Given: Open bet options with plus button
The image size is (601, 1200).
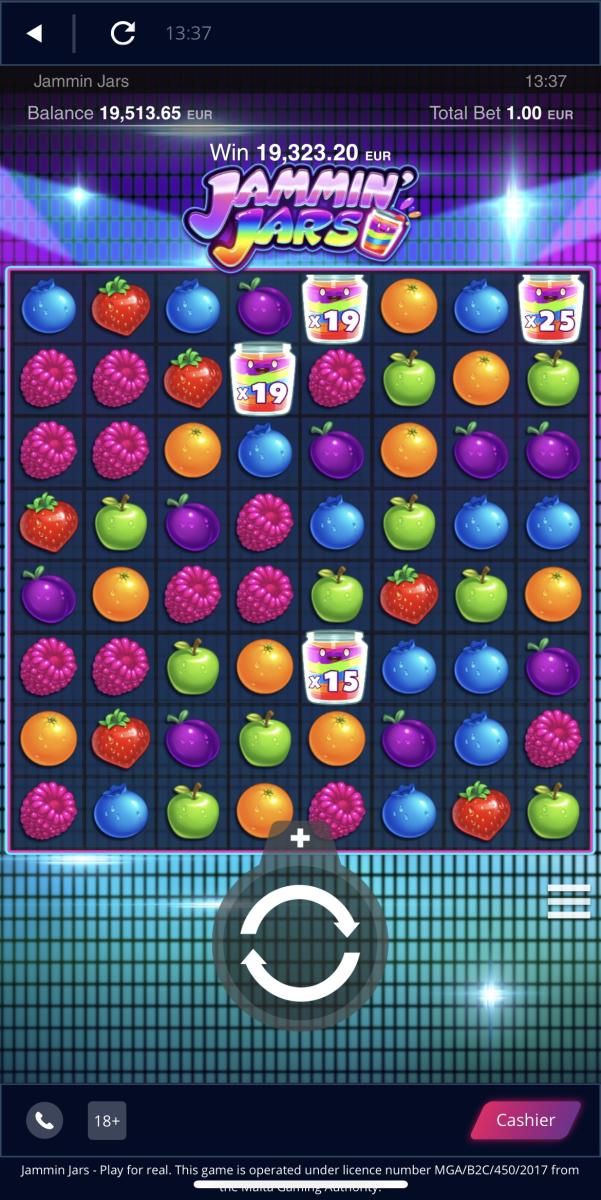Looking at the screenshot, I should tap(300, 838).
